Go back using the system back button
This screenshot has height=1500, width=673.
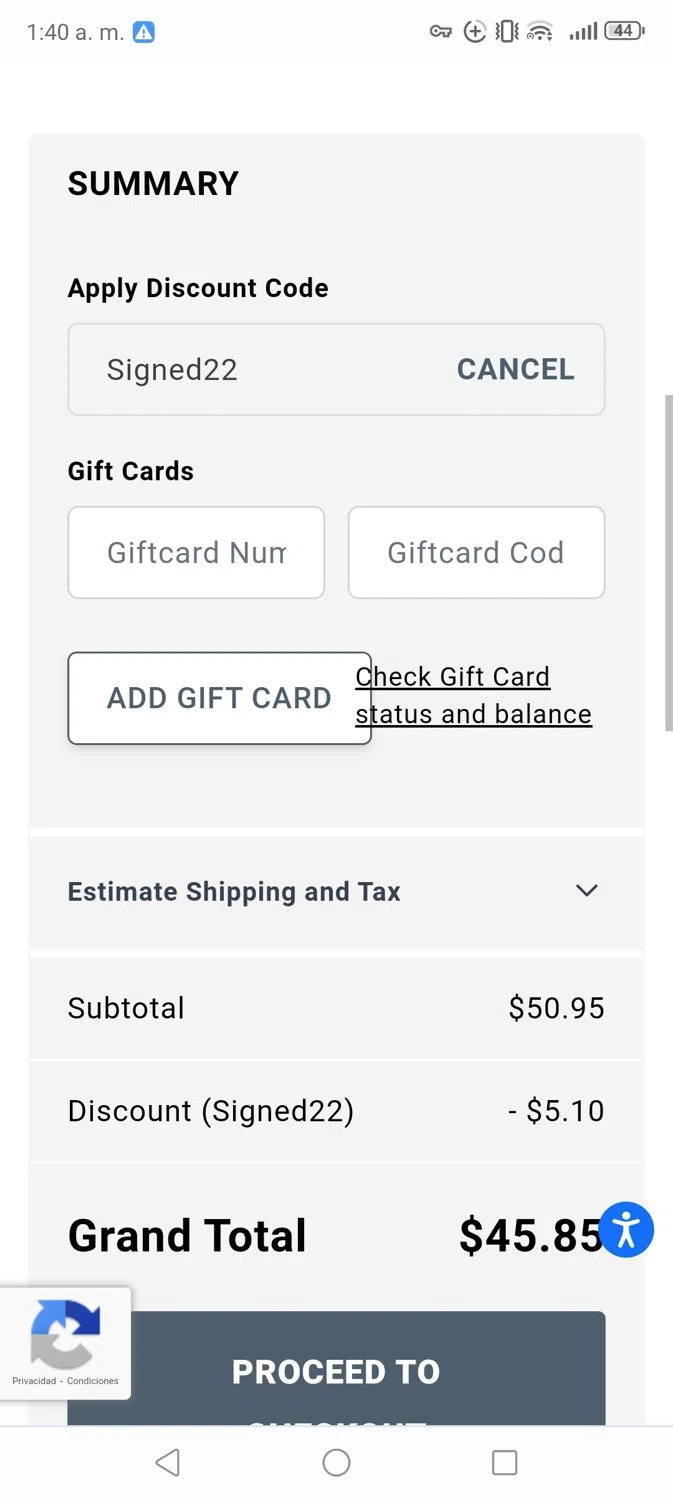click(168, 1463)
